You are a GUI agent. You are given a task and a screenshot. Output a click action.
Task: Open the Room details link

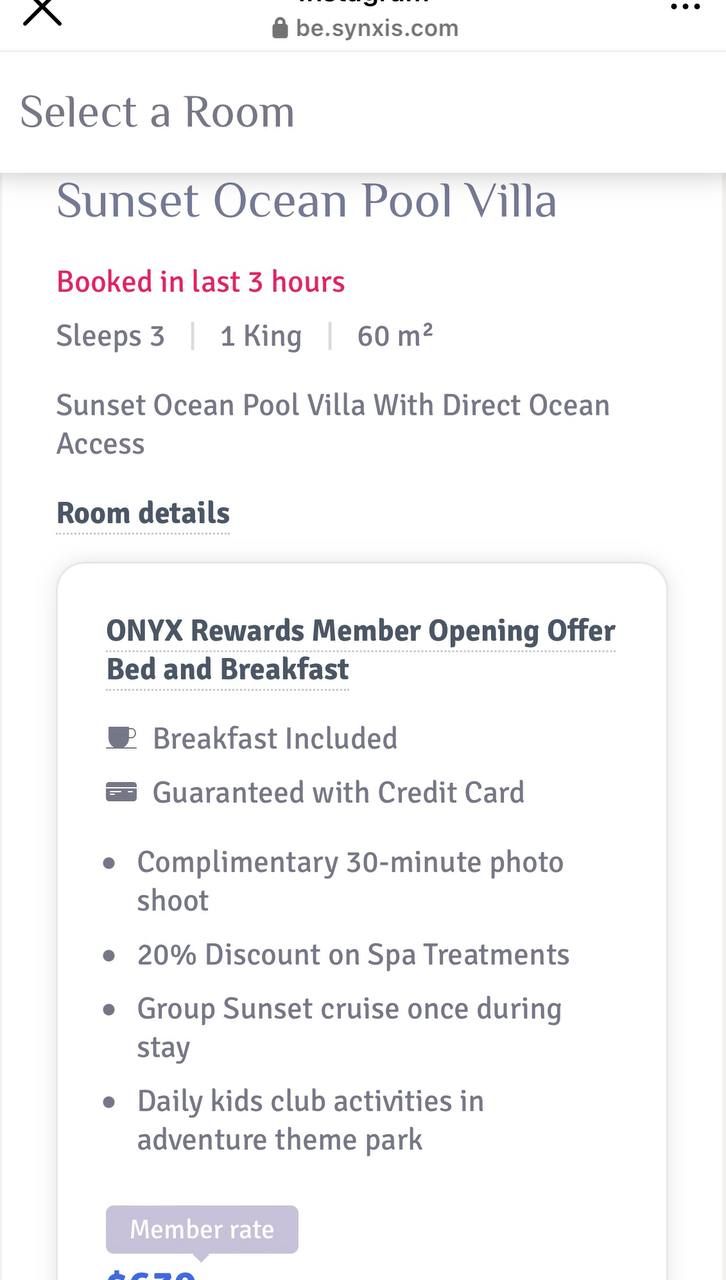click(x=143, y=514)
